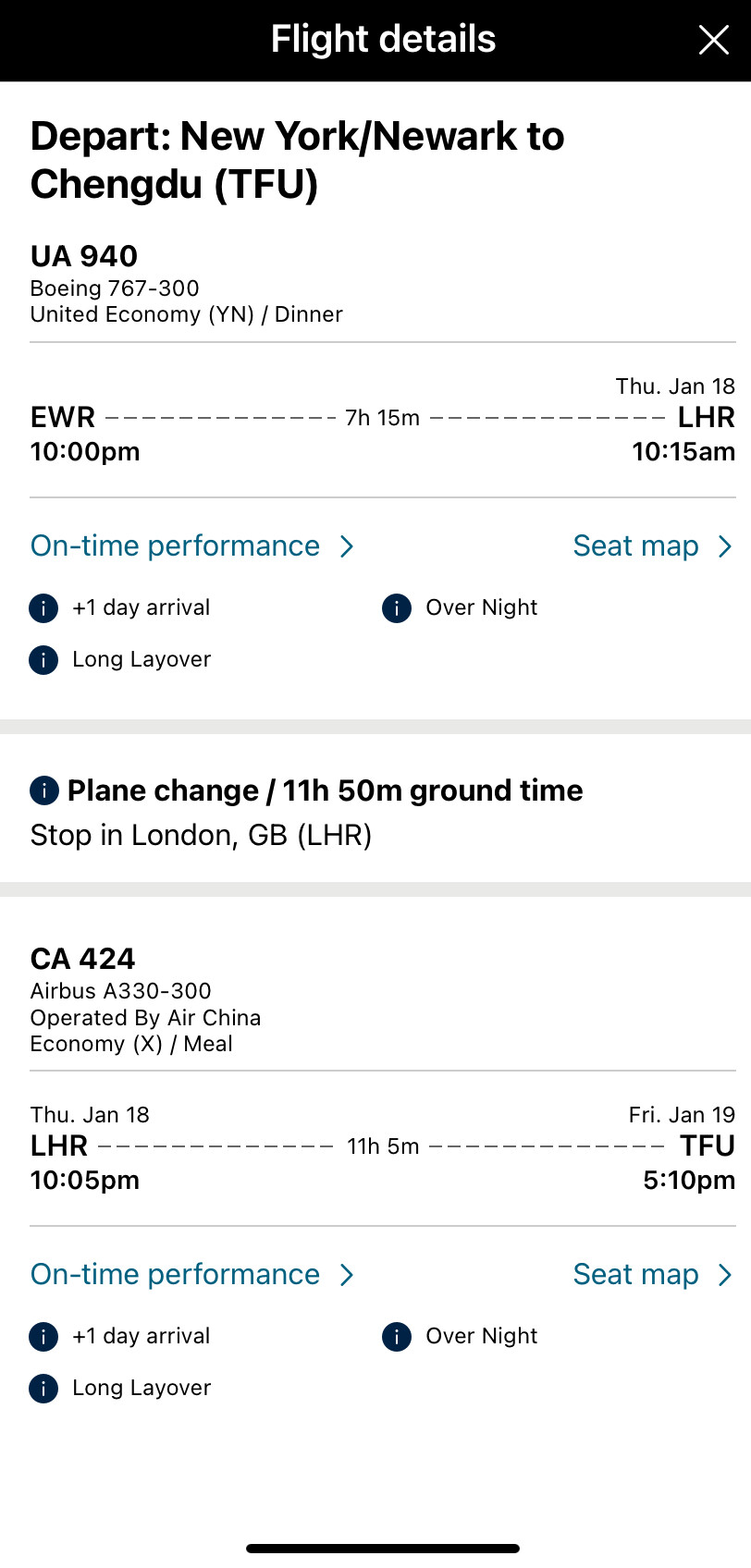Open Seat map for UA 940
This screenshot has width=751, height=1568.
tap(653, 545)
